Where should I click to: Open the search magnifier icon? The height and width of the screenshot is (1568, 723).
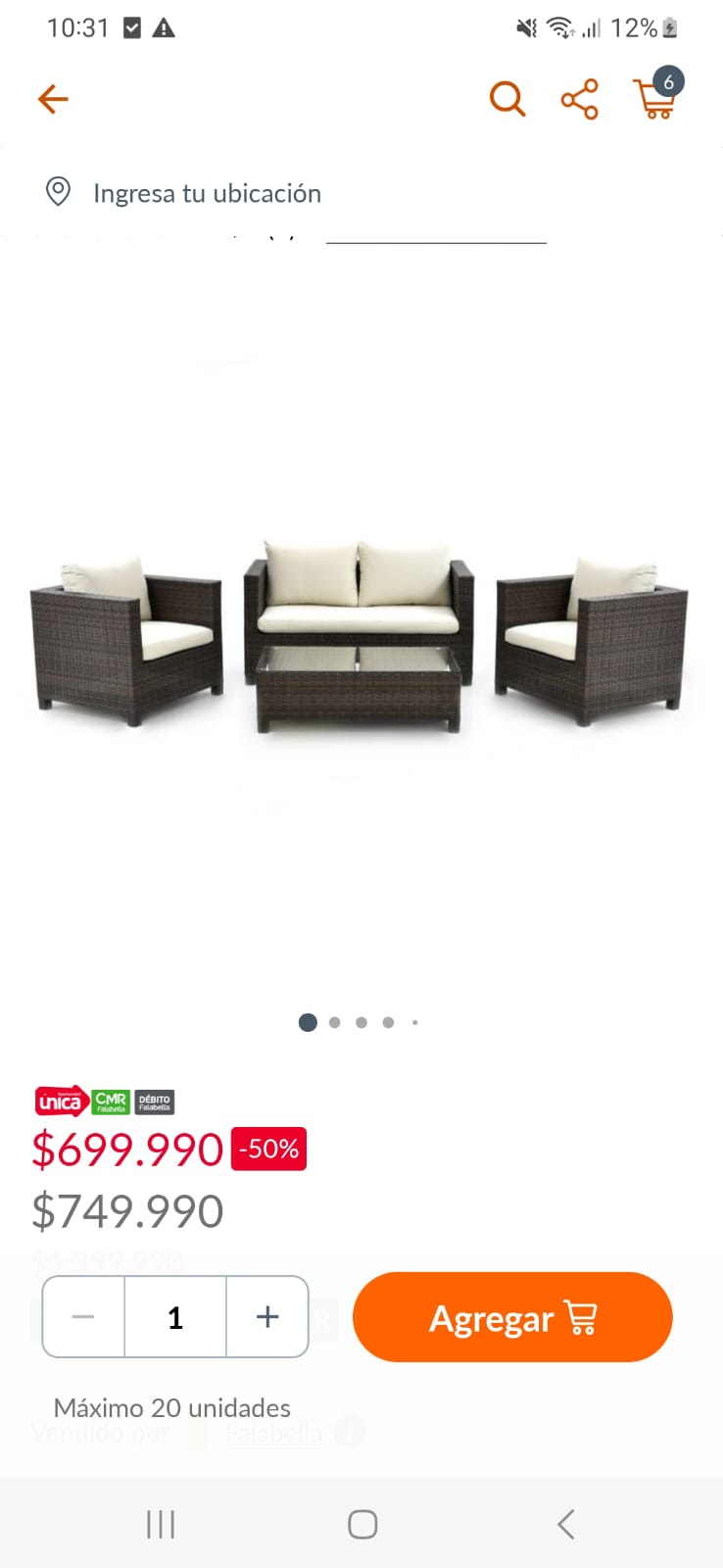pyautogui.click(x=506, y=99)
